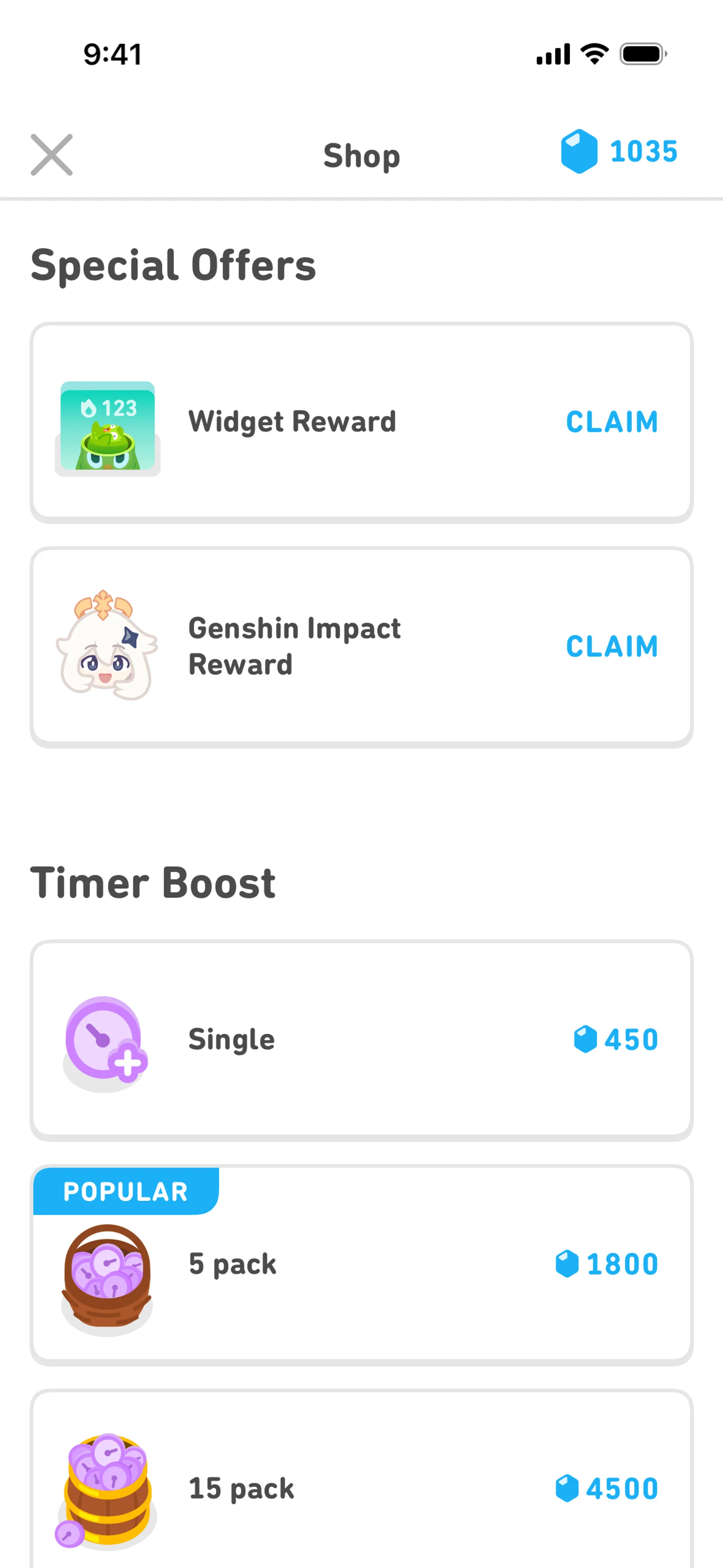
Task: Claim the Genshin Impact Reward
Action: pos(612,646)
